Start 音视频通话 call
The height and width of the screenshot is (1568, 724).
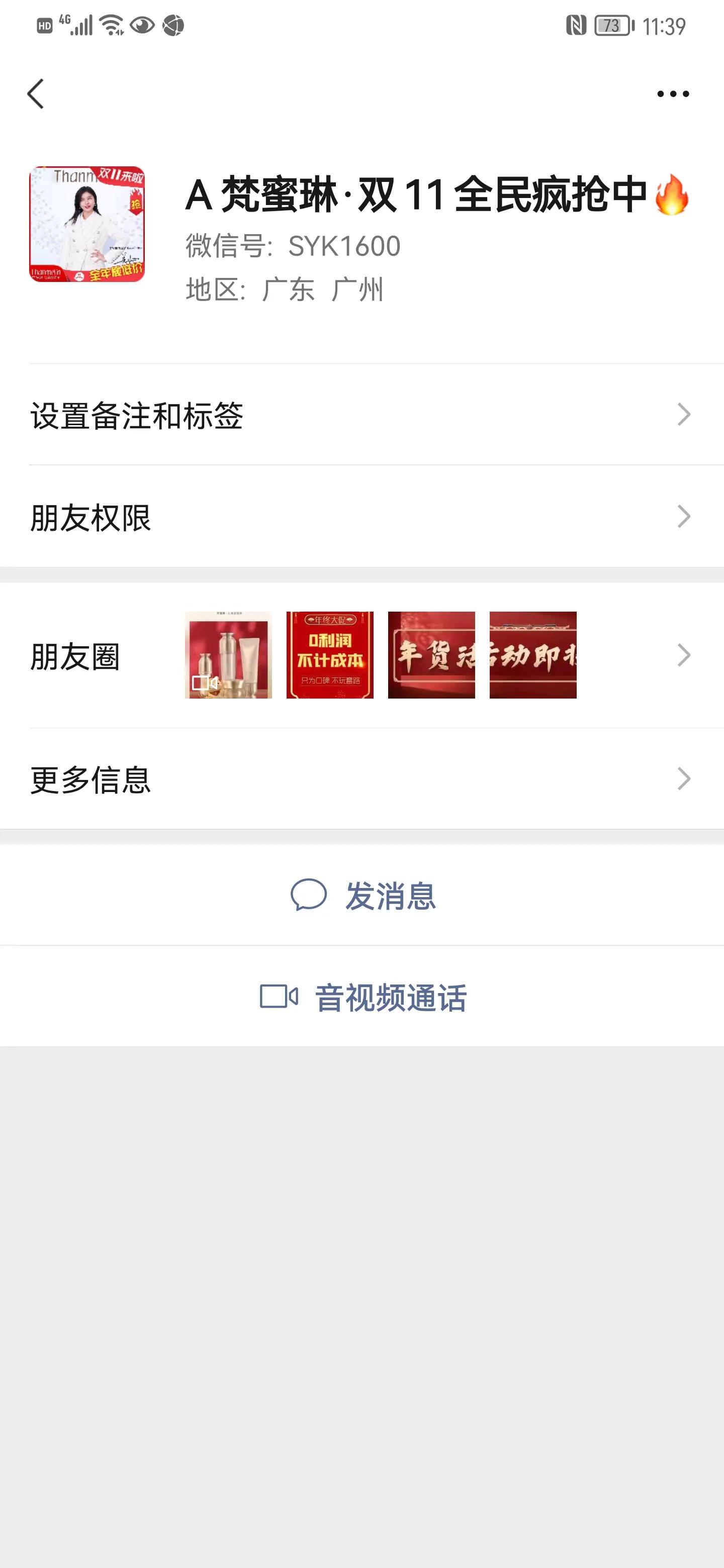[x=363, y=997]
